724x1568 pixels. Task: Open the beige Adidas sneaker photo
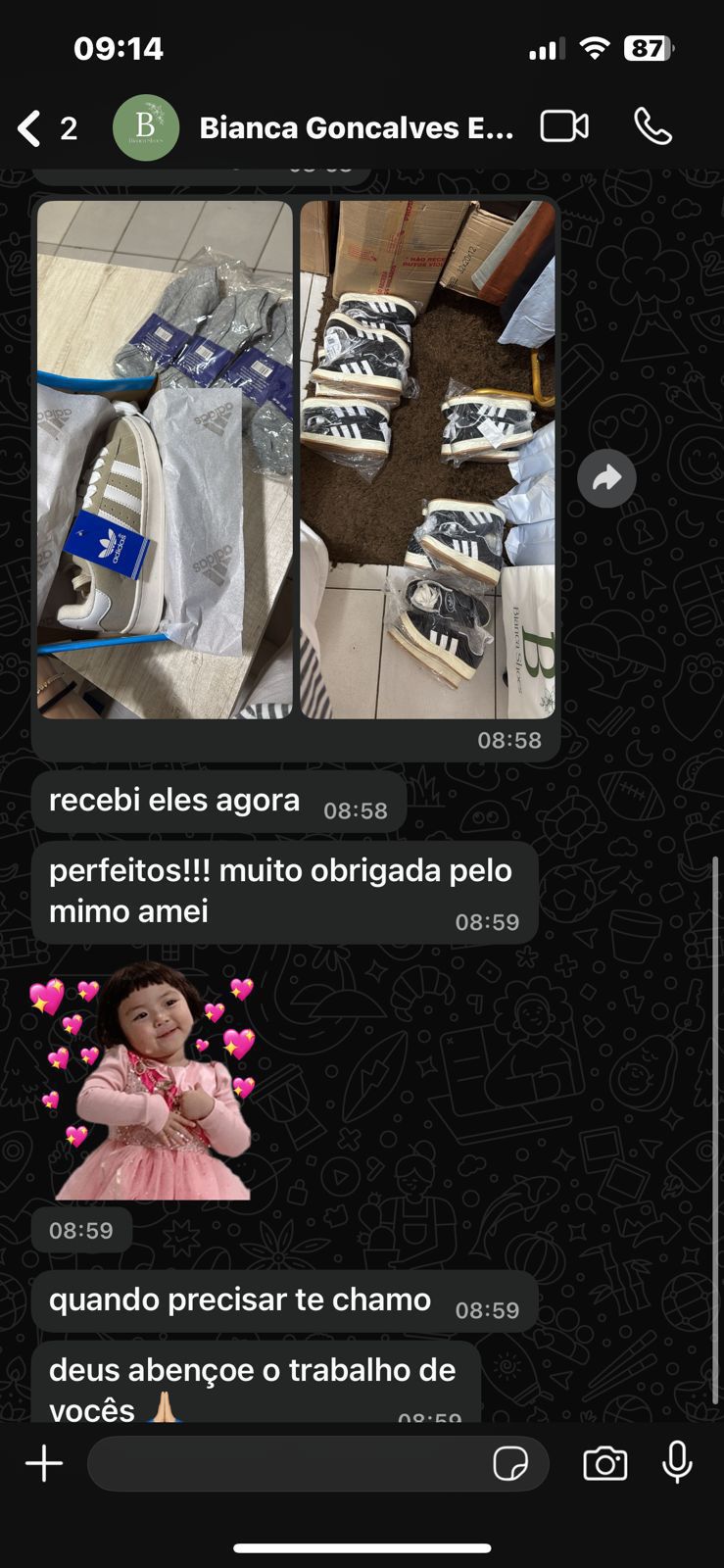165,459
